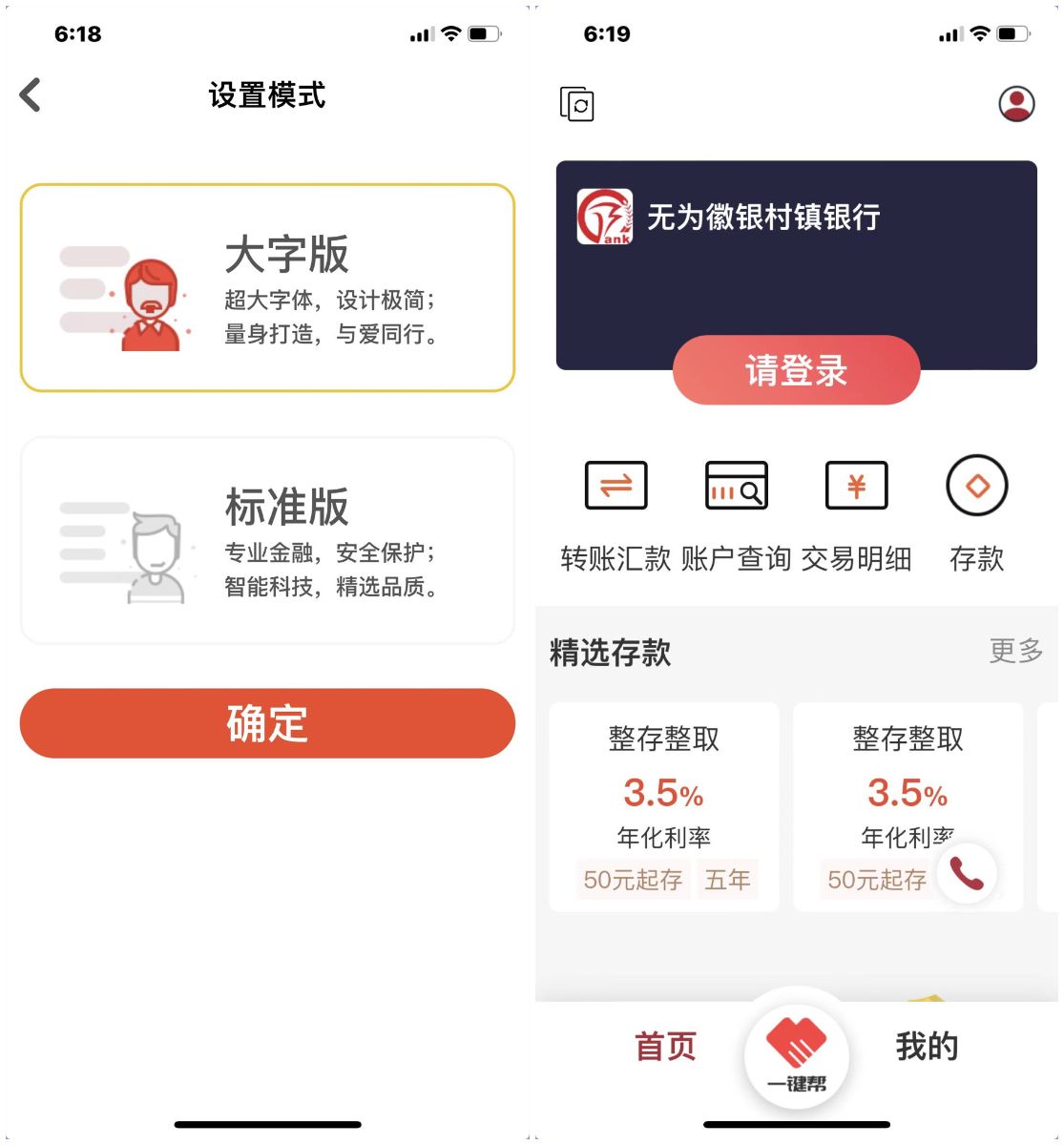
Task: Open the mode switch icon at top left
Action: tap(577, 103)
